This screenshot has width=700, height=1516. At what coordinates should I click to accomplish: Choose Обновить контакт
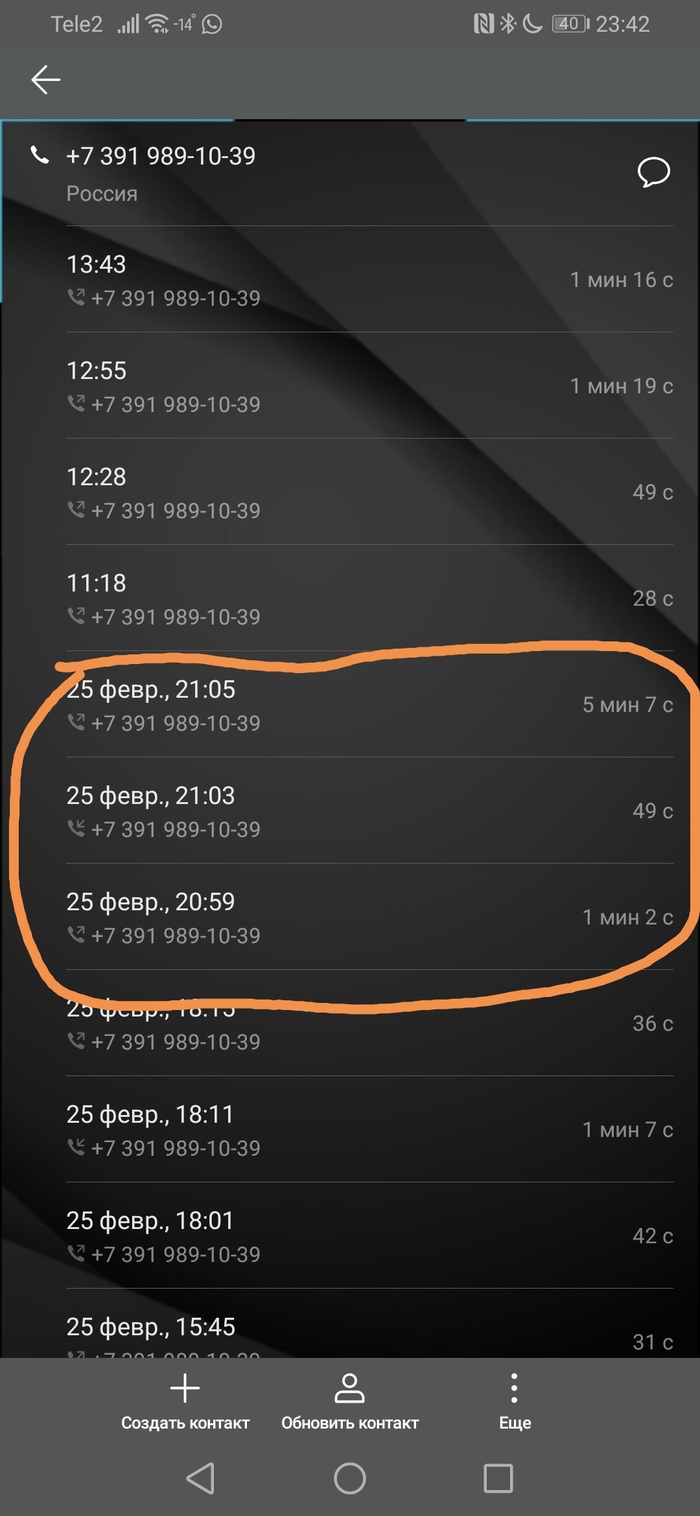click(349, 1401)
